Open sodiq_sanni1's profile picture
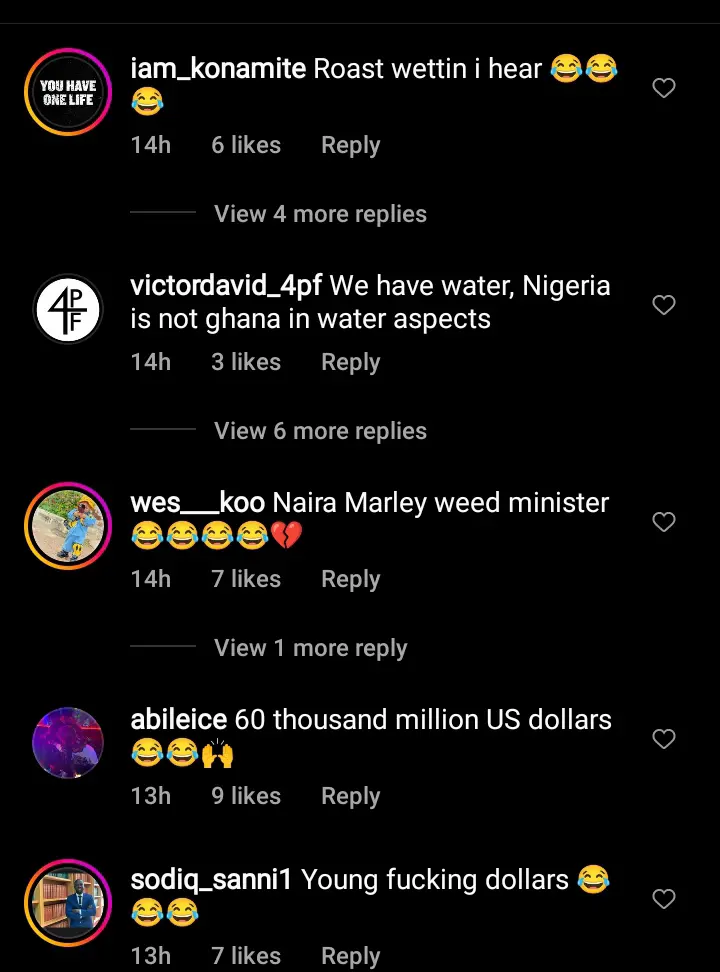Viewport: 720px width, 972px height. tap(68, 903)
